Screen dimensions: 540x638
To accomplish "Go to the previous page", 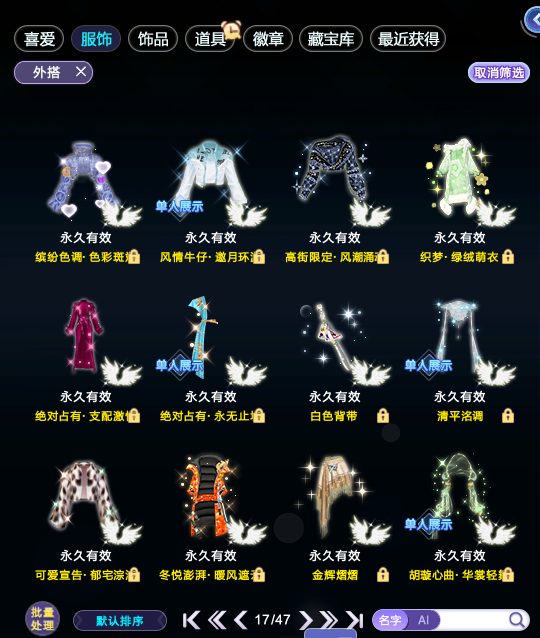I will (x=240, y=620).
